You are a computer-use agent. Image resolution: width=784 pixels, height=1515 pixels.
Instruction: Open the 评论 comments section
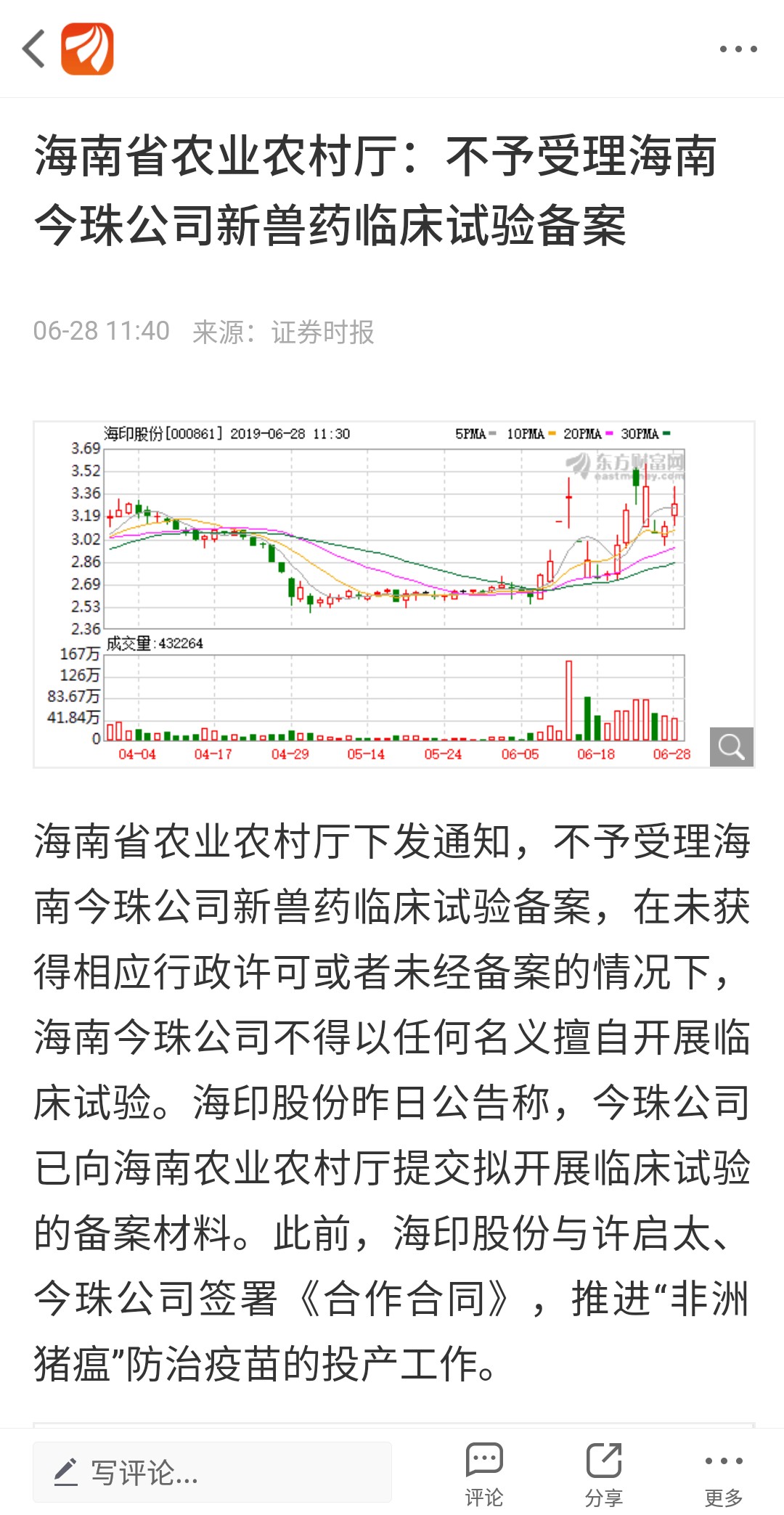484,1474
